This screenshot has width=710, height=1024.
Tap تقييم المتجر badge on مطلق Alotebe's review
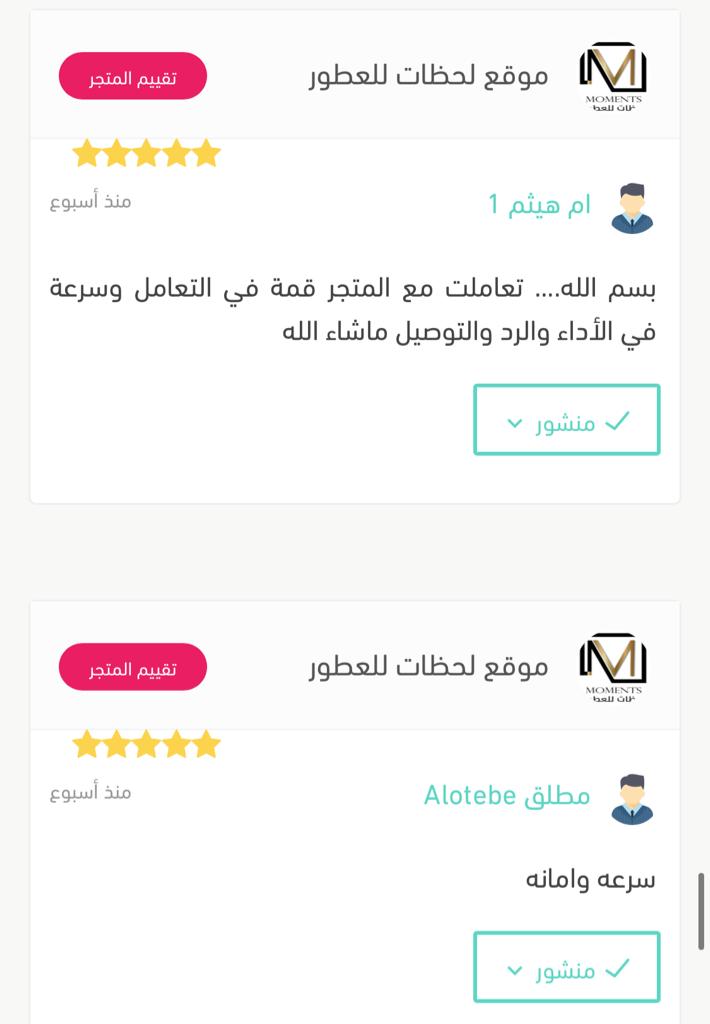point(133,667)
